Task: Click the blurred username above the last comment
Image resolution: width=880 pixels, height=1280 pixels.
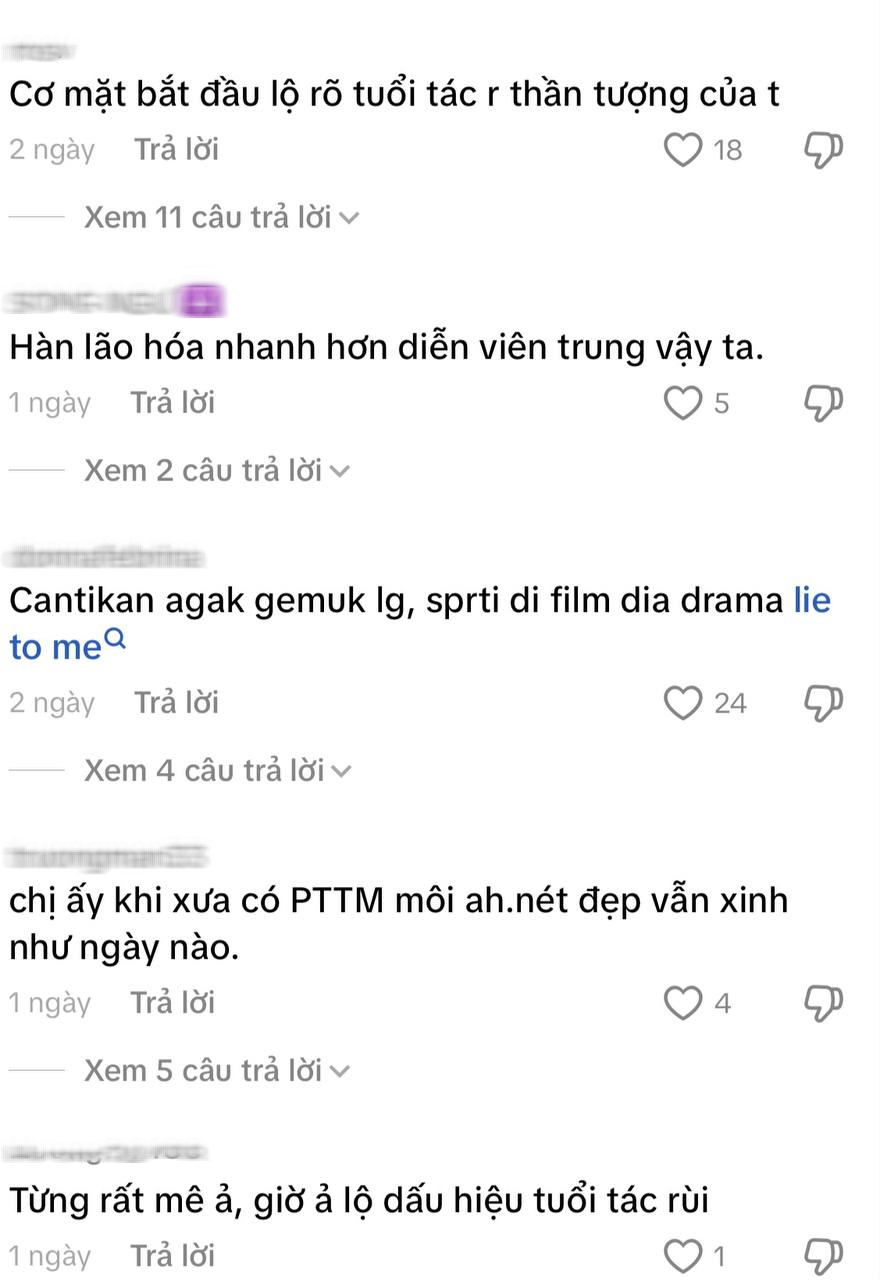Action: pos(107,1150)
